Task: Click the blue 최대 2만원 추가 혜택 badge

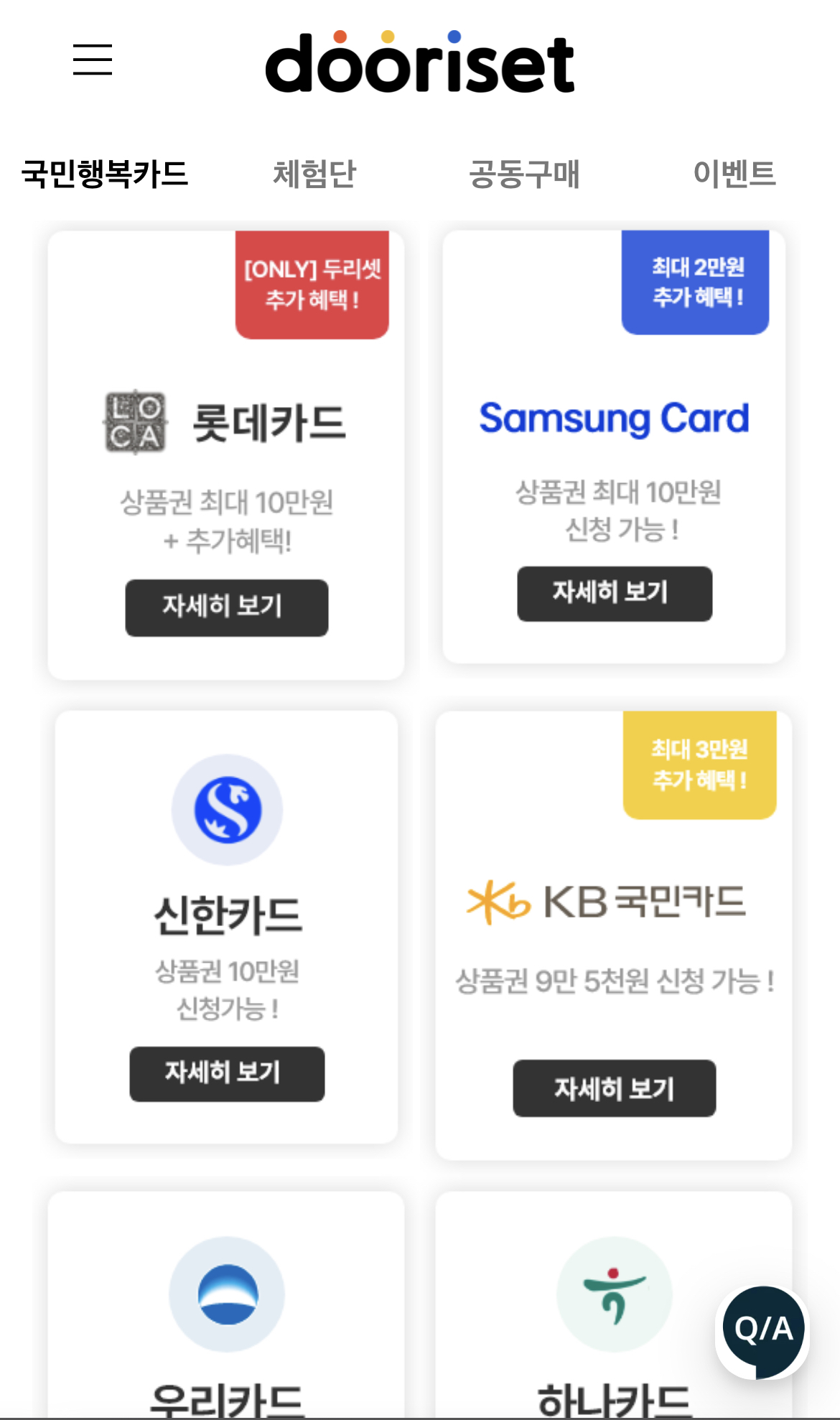Action: click(695, 283)
